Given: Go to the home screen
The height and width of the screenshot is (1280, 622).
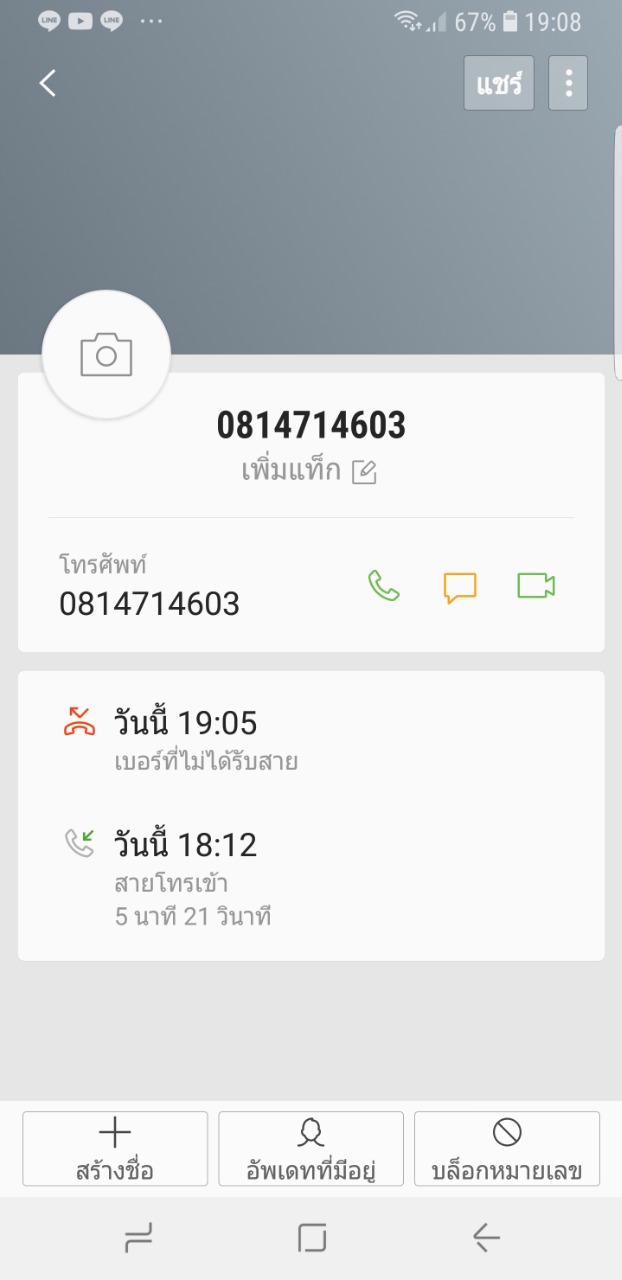Looking at the screenshot, I should (x=312, y=1239).
